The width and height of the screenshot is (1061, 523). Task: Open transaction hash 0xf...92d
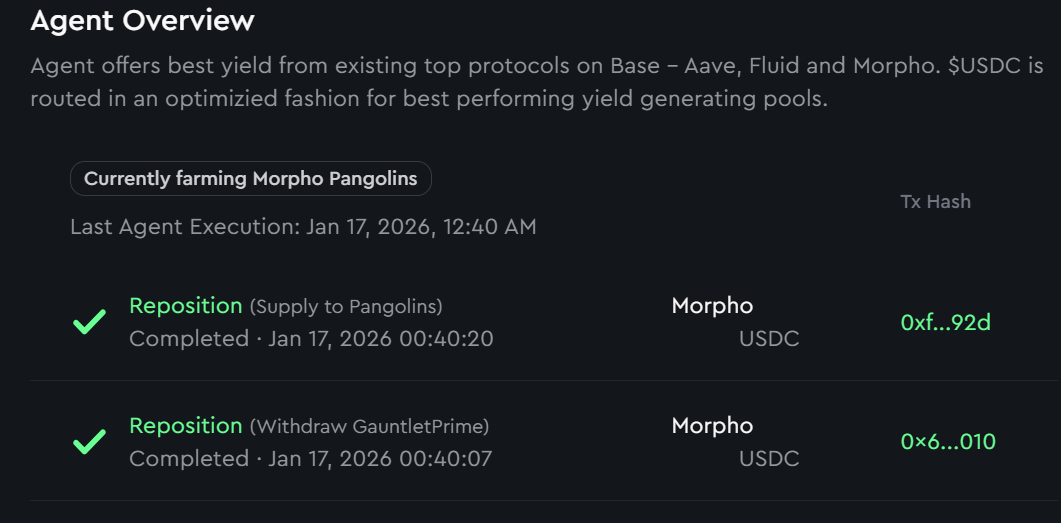click(945, 323)
